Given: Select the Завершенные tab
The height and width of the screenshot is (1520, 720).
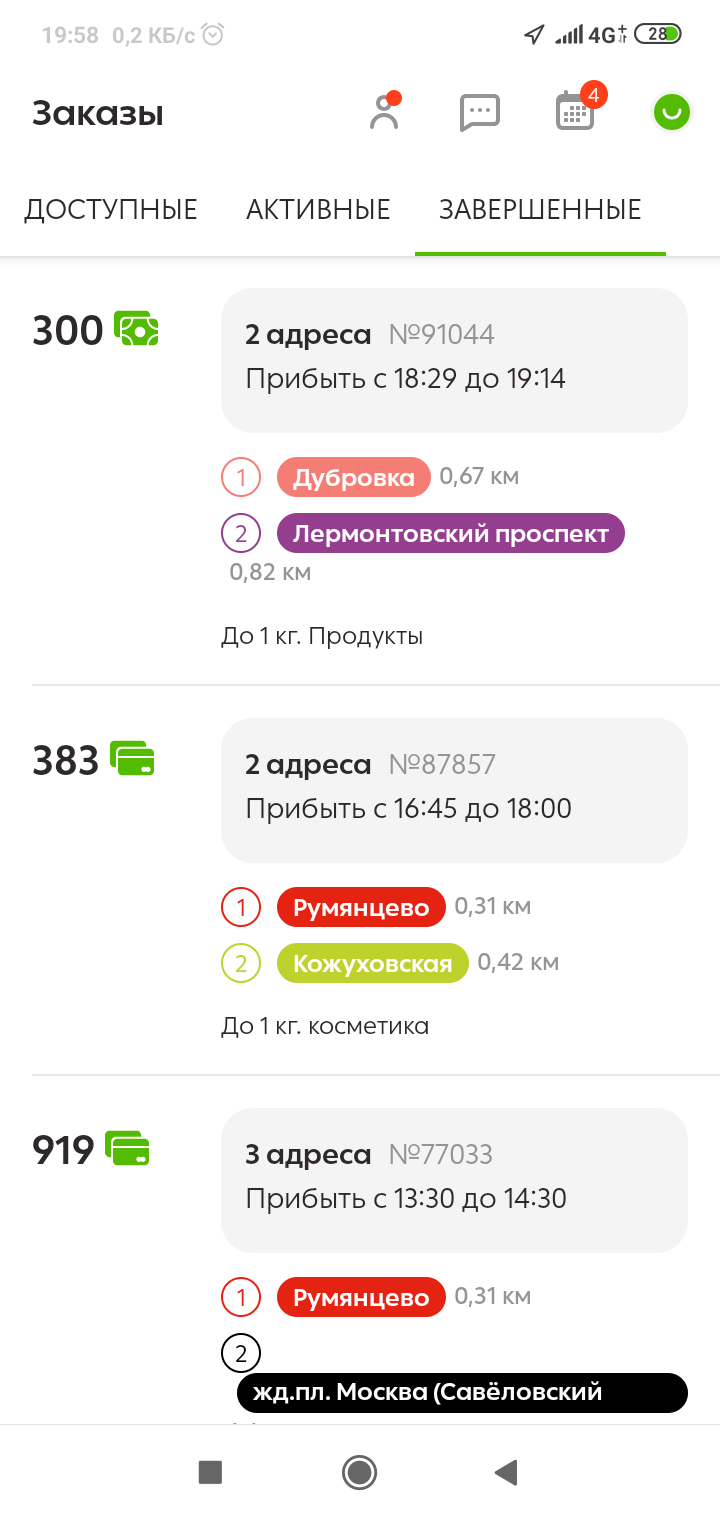Looking at the screenshot, I should [540, 210].
